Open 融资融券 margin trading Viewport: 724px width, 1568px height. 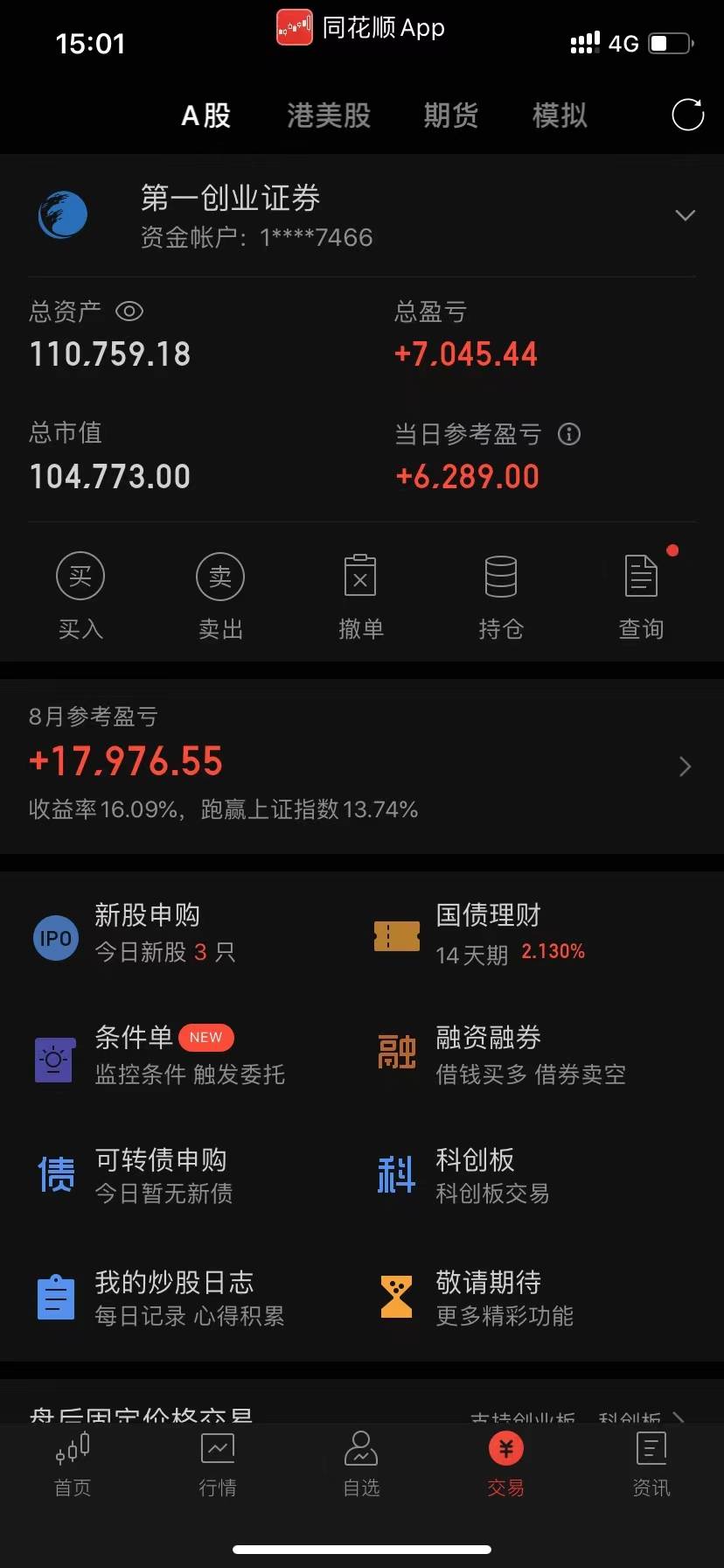click(x=501, y=1056)
